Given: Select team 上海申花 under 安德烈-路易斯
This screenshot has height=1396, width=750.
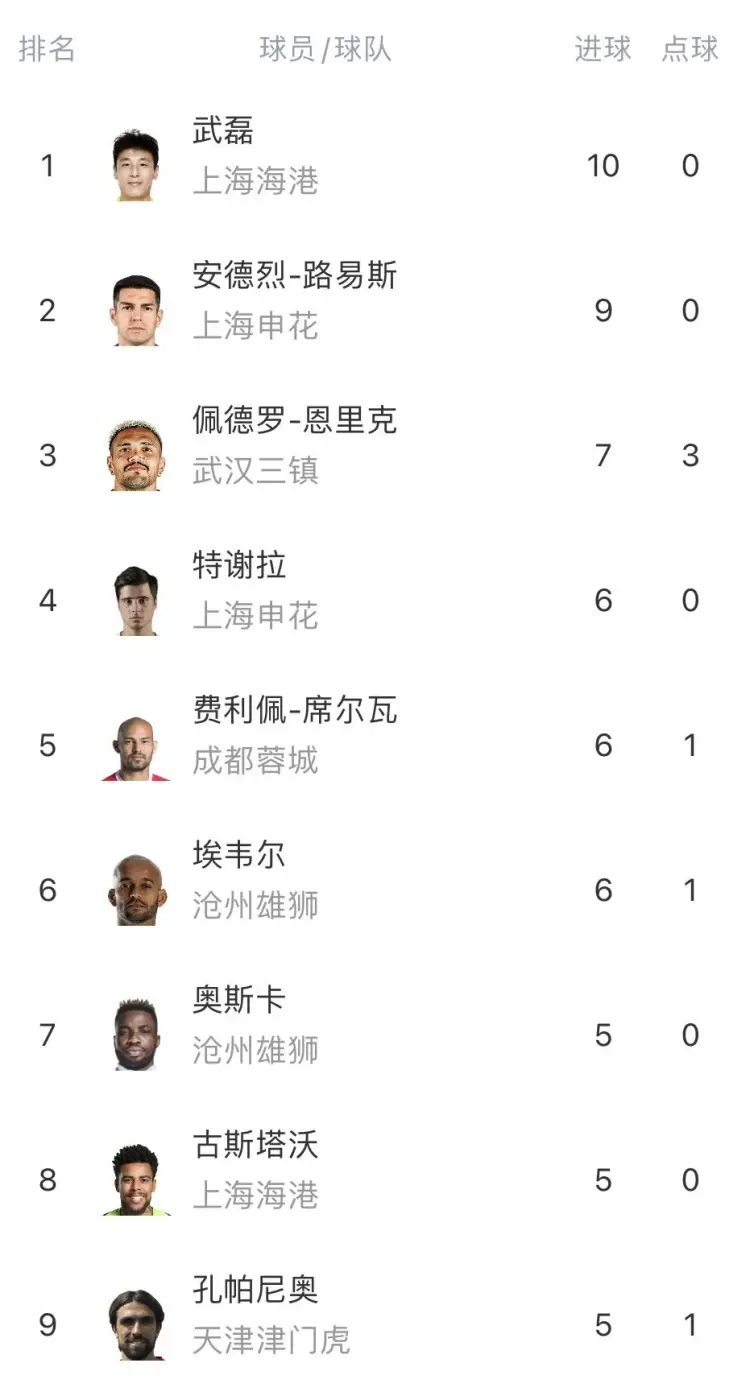Looking at the screenshot, I should coord(254,328).
